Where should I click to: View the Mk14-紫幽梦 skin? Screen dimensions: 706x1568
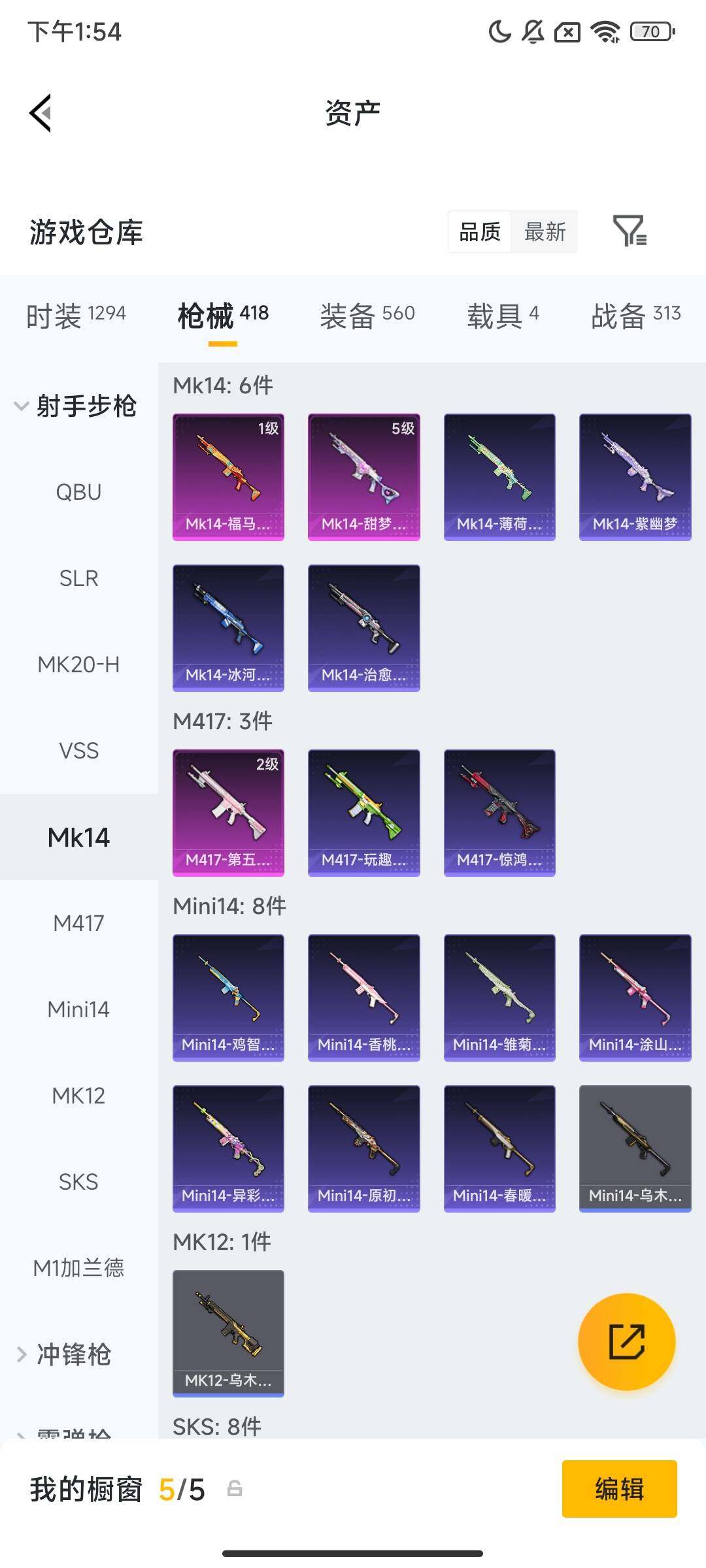click(635, 477)
